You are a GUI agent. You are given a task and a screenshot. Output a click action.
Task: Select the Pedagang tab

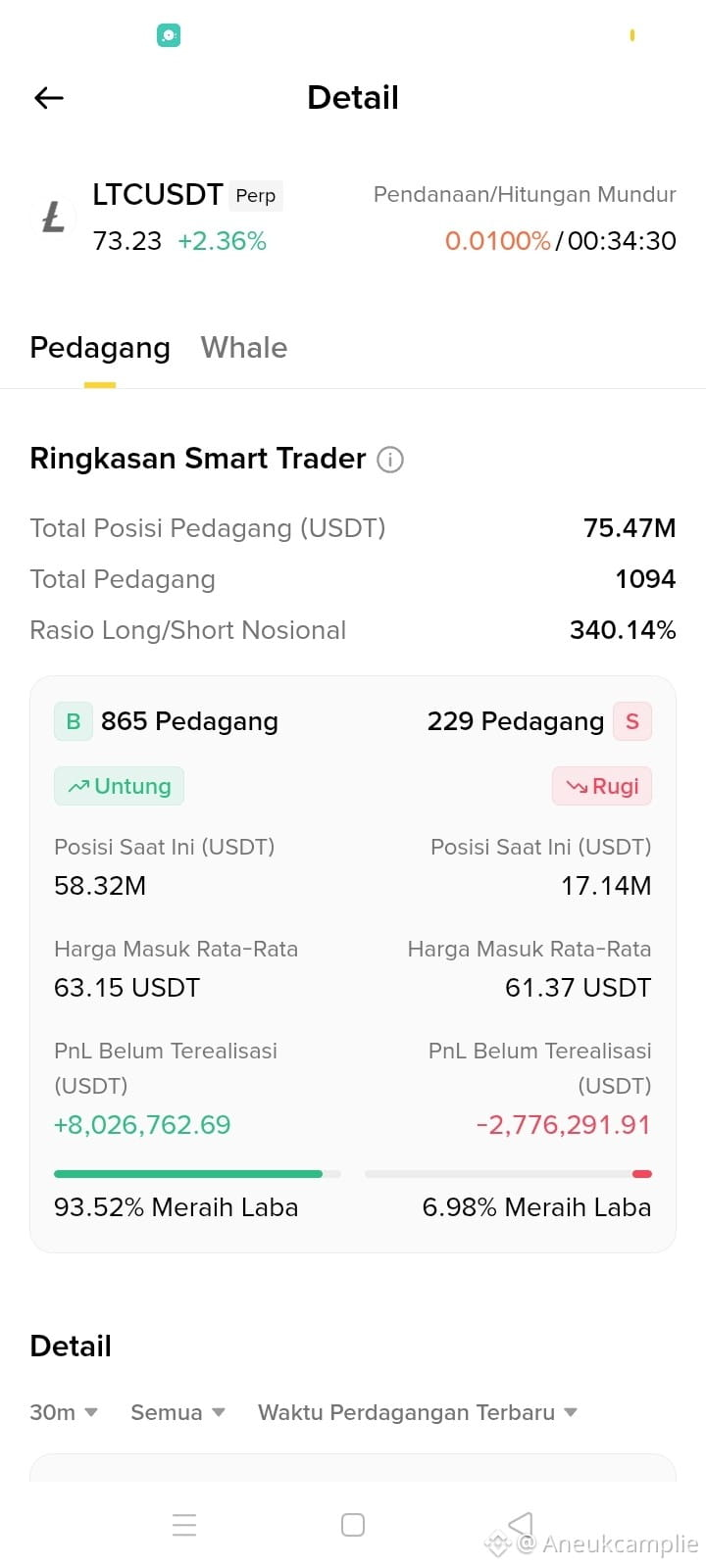click(x=100, y=348)
